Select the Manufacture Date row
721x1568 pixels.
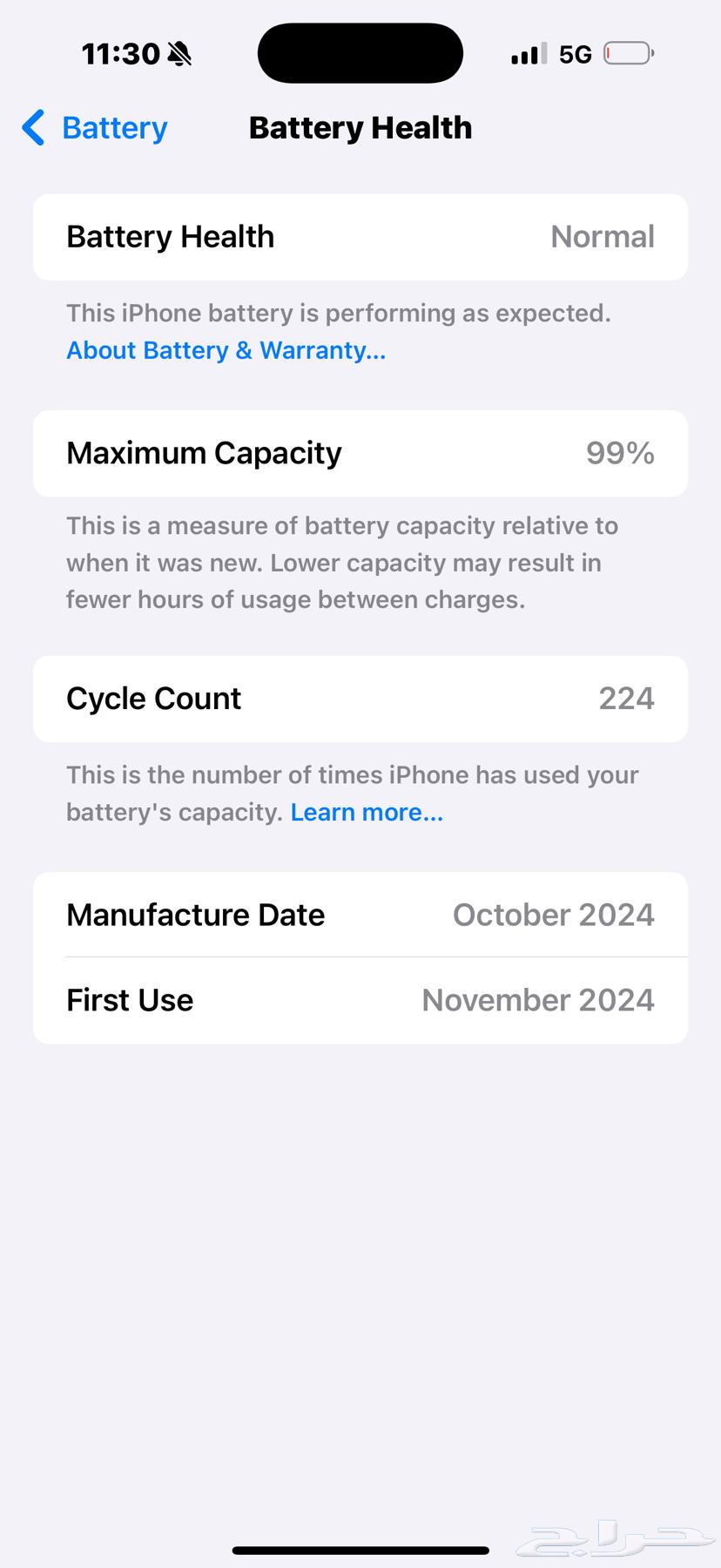[360, 914]
